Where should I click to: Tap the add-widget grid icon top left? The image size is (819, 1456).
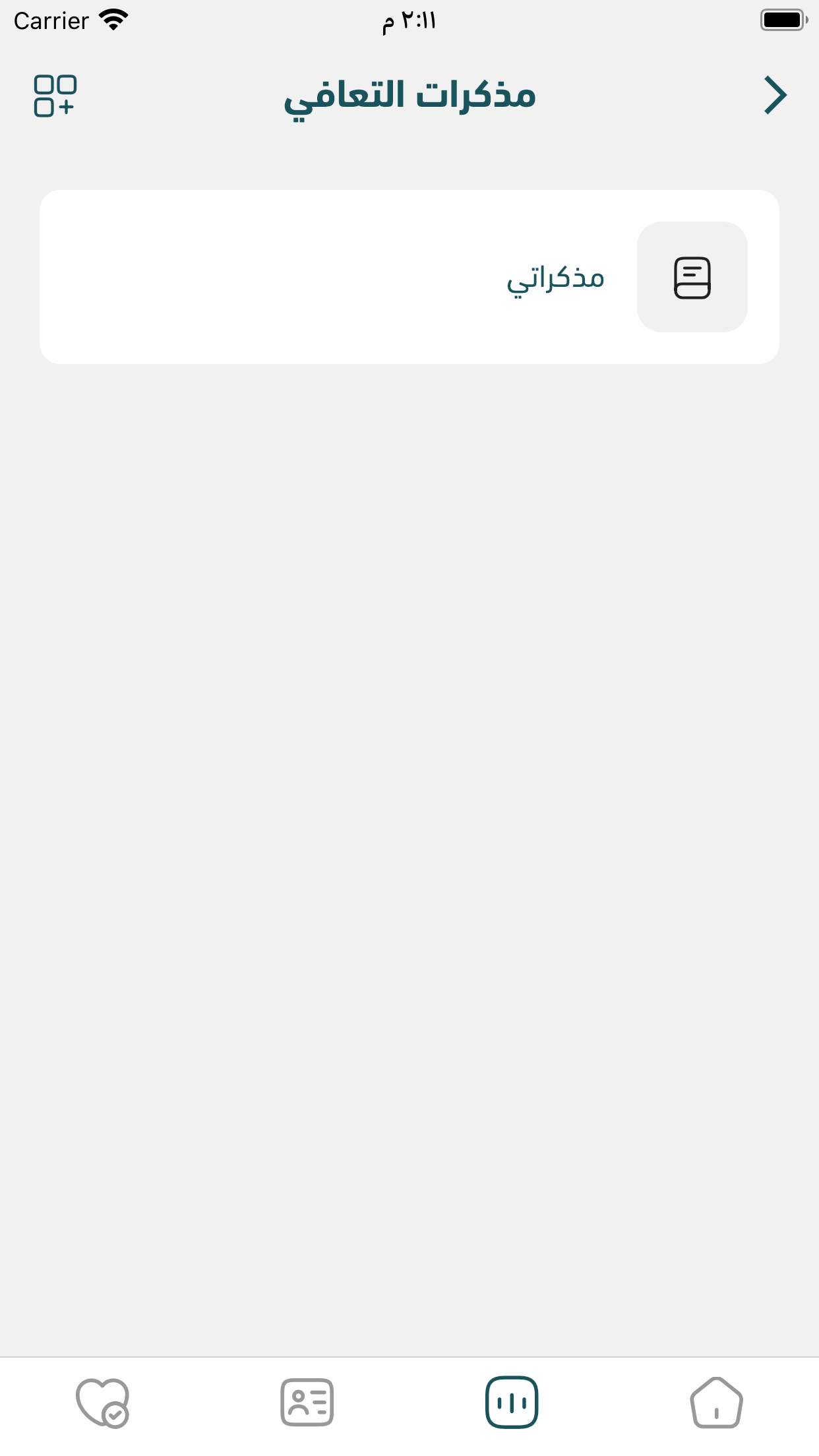click(57, 94)
